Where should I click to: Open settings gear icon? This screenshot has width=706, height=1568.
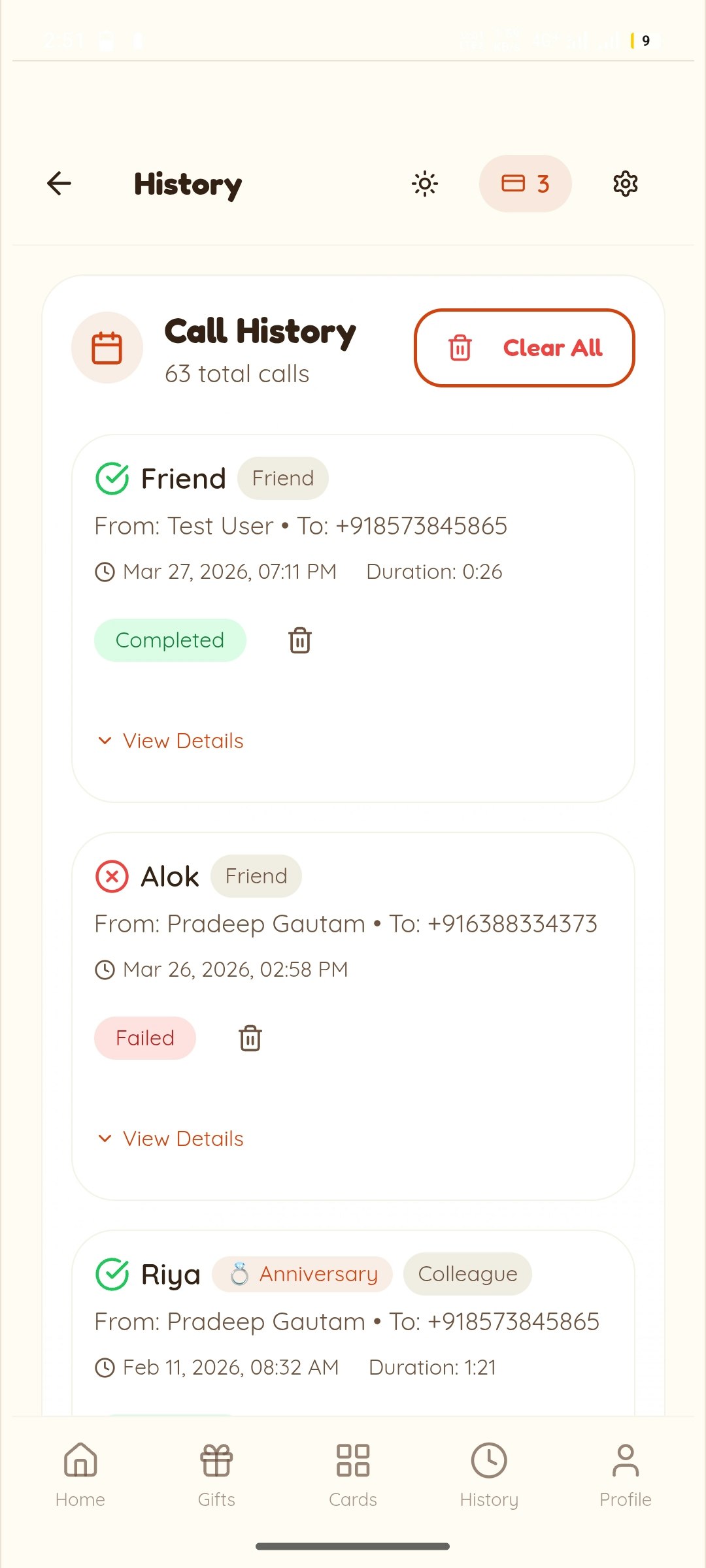coord(625,184)
